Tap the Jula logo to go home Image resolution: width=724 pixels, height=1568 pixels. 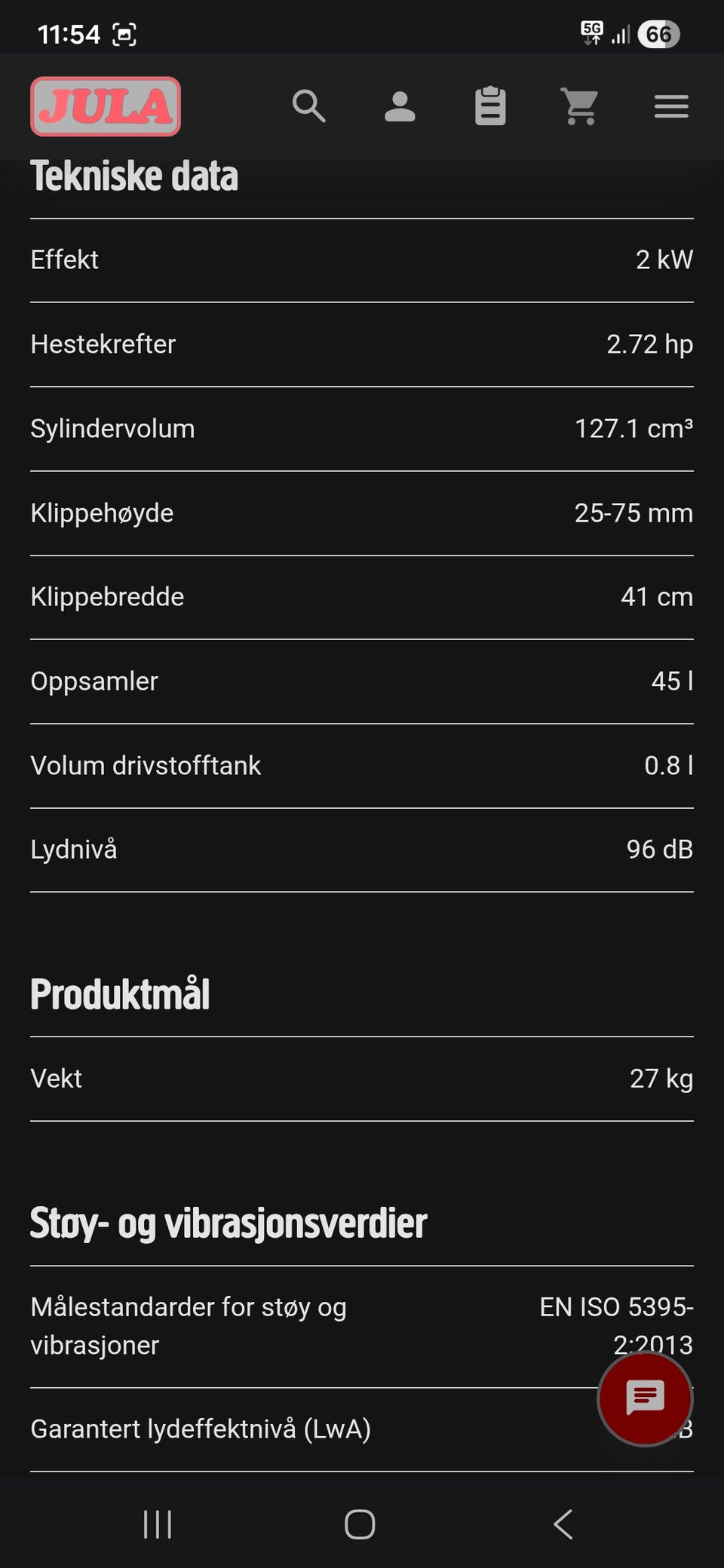click(x=106, y=106)
